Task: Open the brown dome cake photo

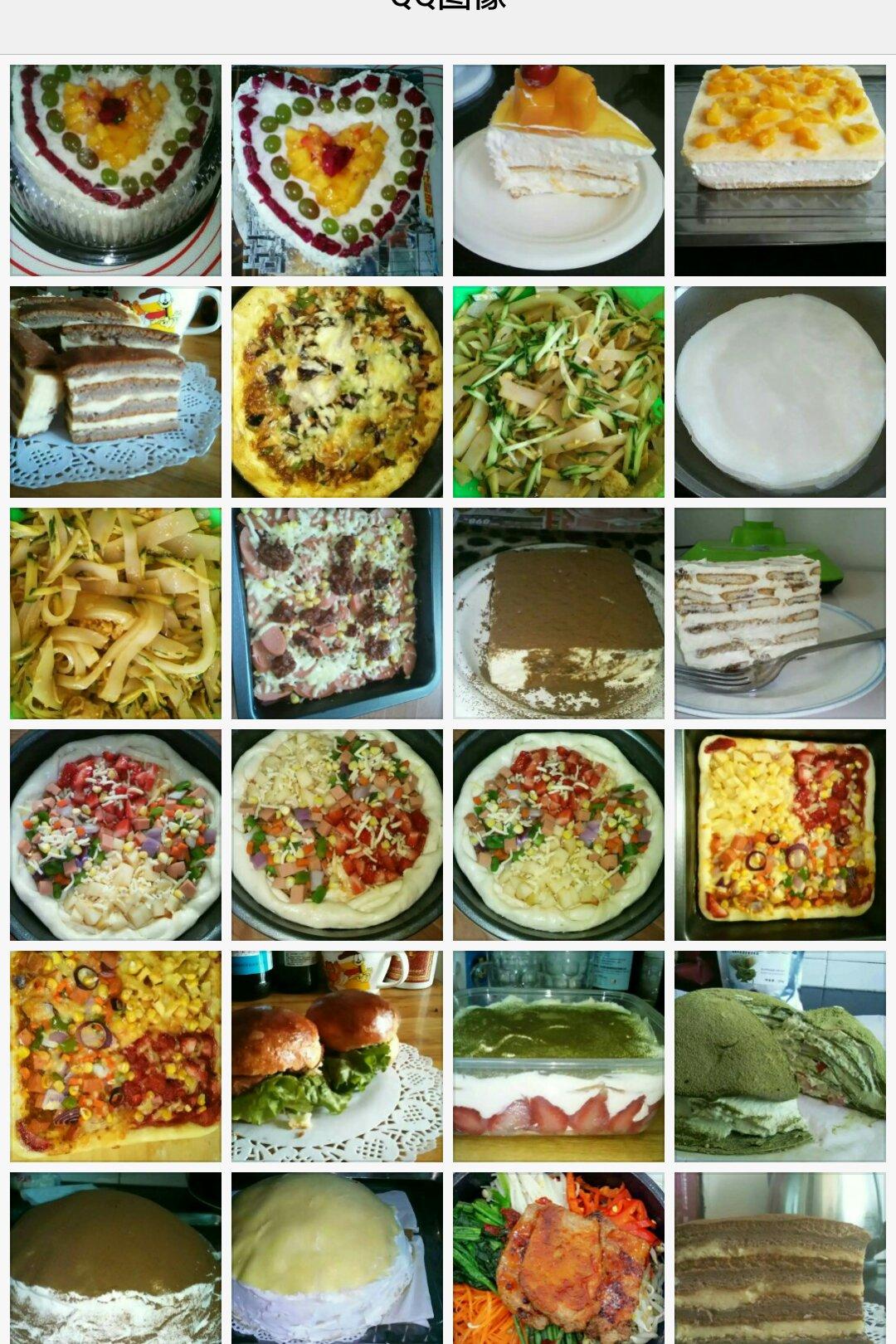Action: tap(115, 1257)
